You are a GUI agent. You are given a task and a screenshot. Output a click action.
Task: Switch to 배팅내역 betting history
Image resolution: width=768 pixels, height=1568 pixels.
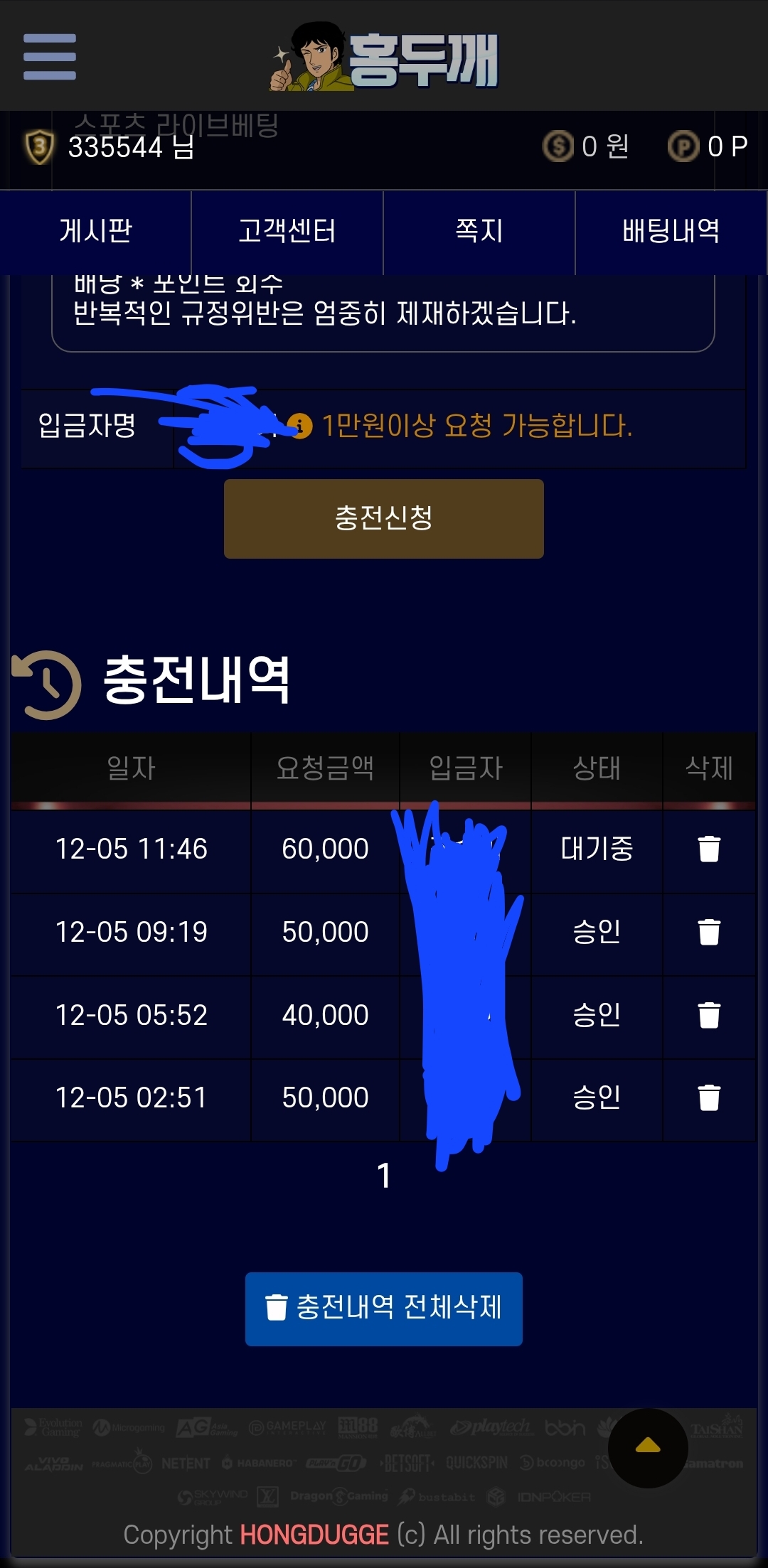[671, 231]
